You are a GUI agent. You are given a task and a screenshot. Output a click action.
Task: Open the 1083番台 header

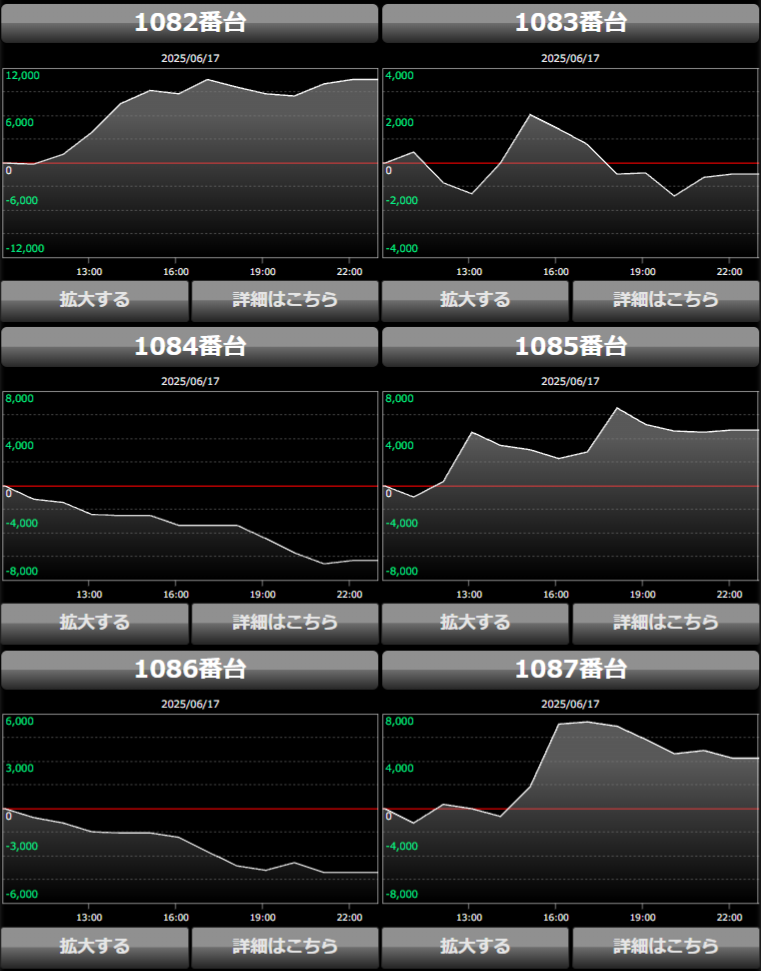coord(571,23)
